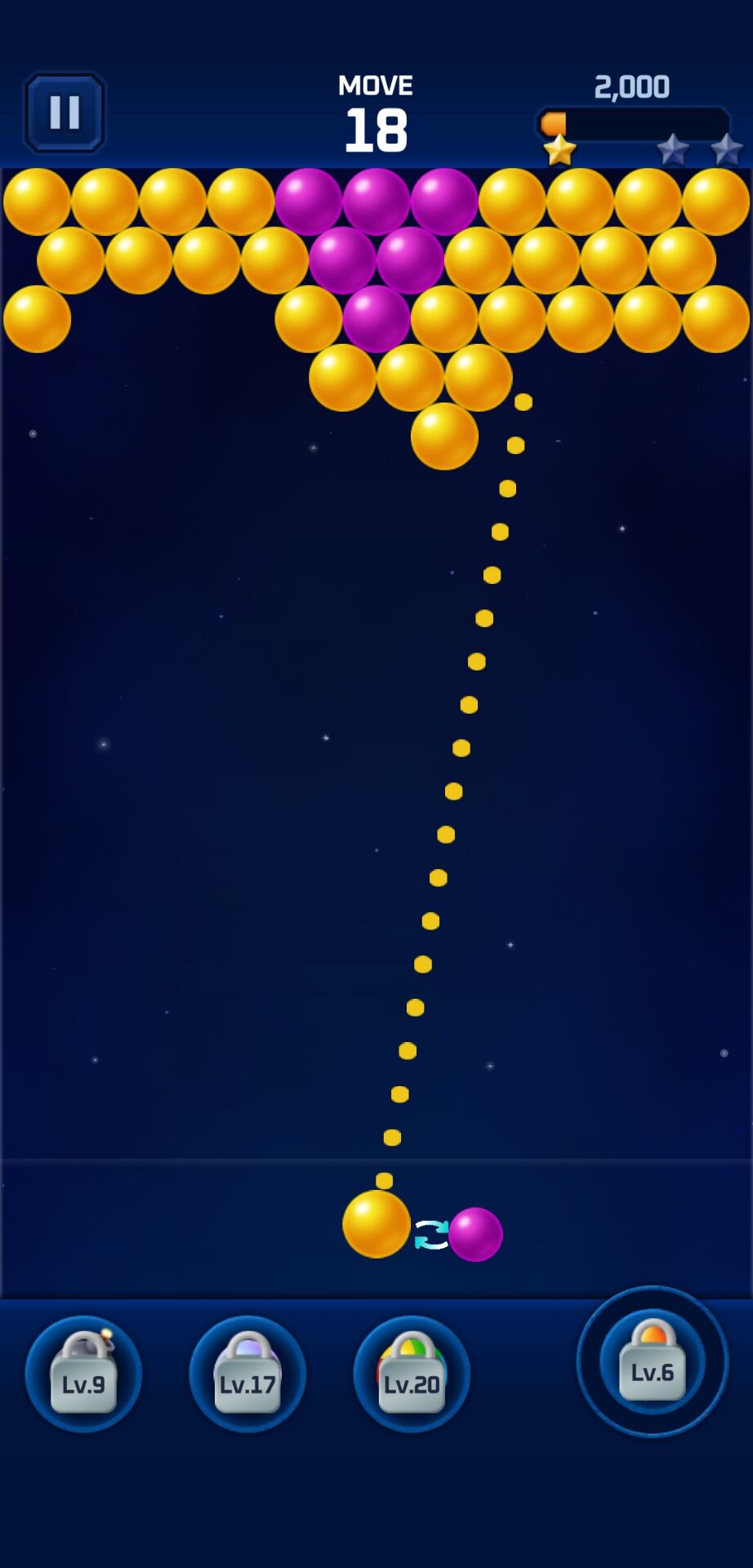Pause the game
The image size is (753, 1568).
click(65, 113)
